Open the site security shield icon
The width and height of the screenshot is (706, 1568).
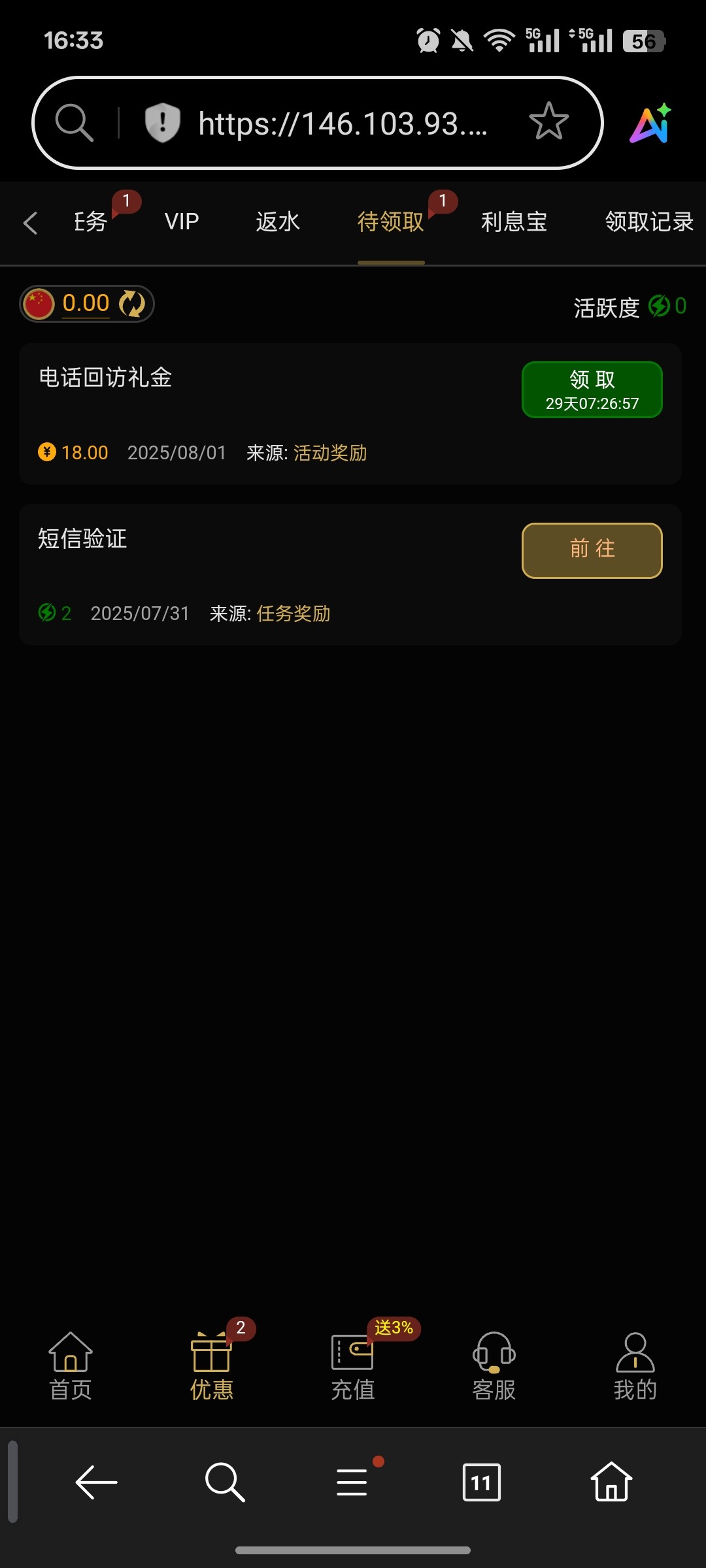(161, 122)
